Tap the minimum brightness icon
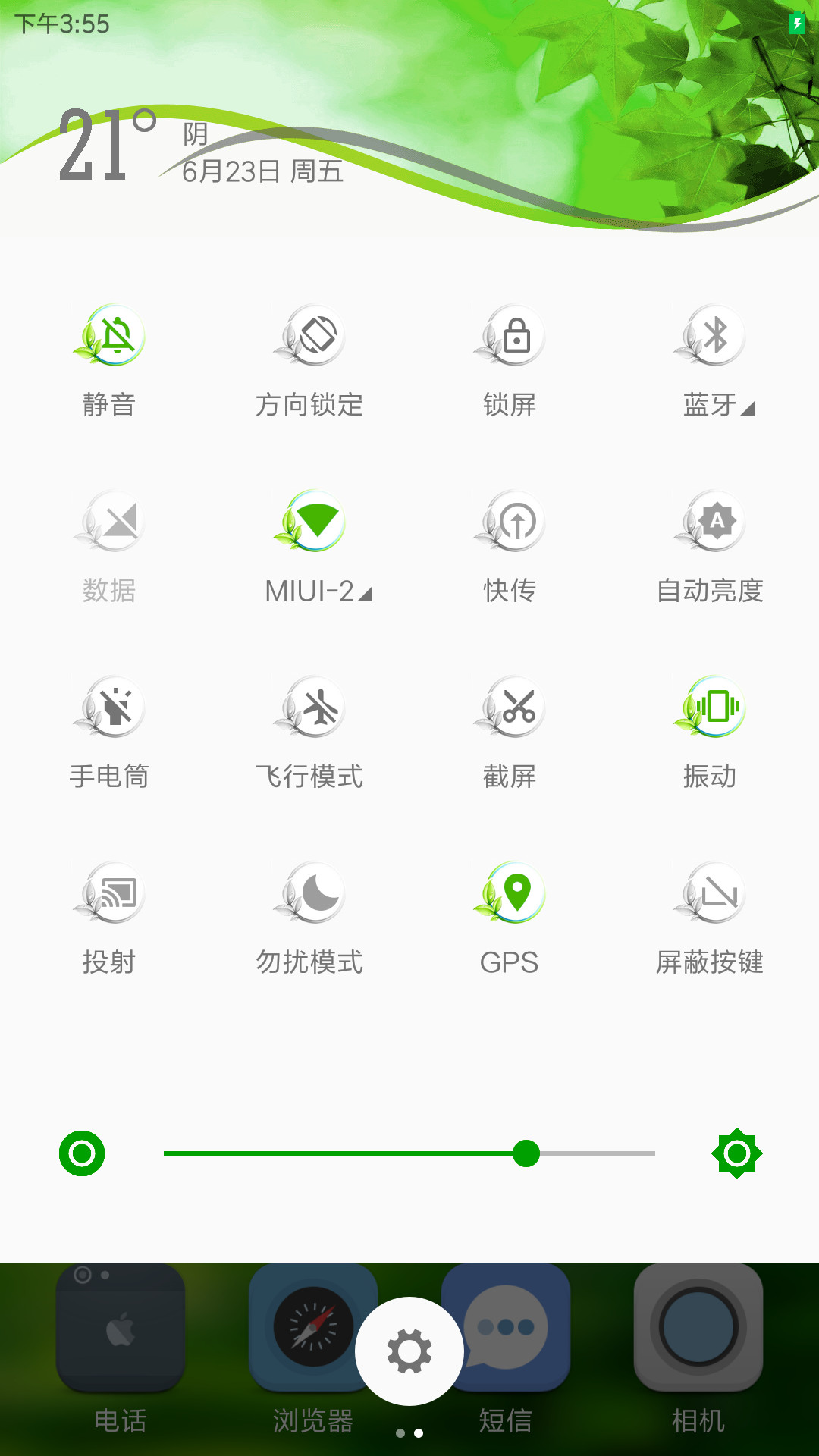Viewport: 819px width, 1456px height. [x=82, y=1153]
